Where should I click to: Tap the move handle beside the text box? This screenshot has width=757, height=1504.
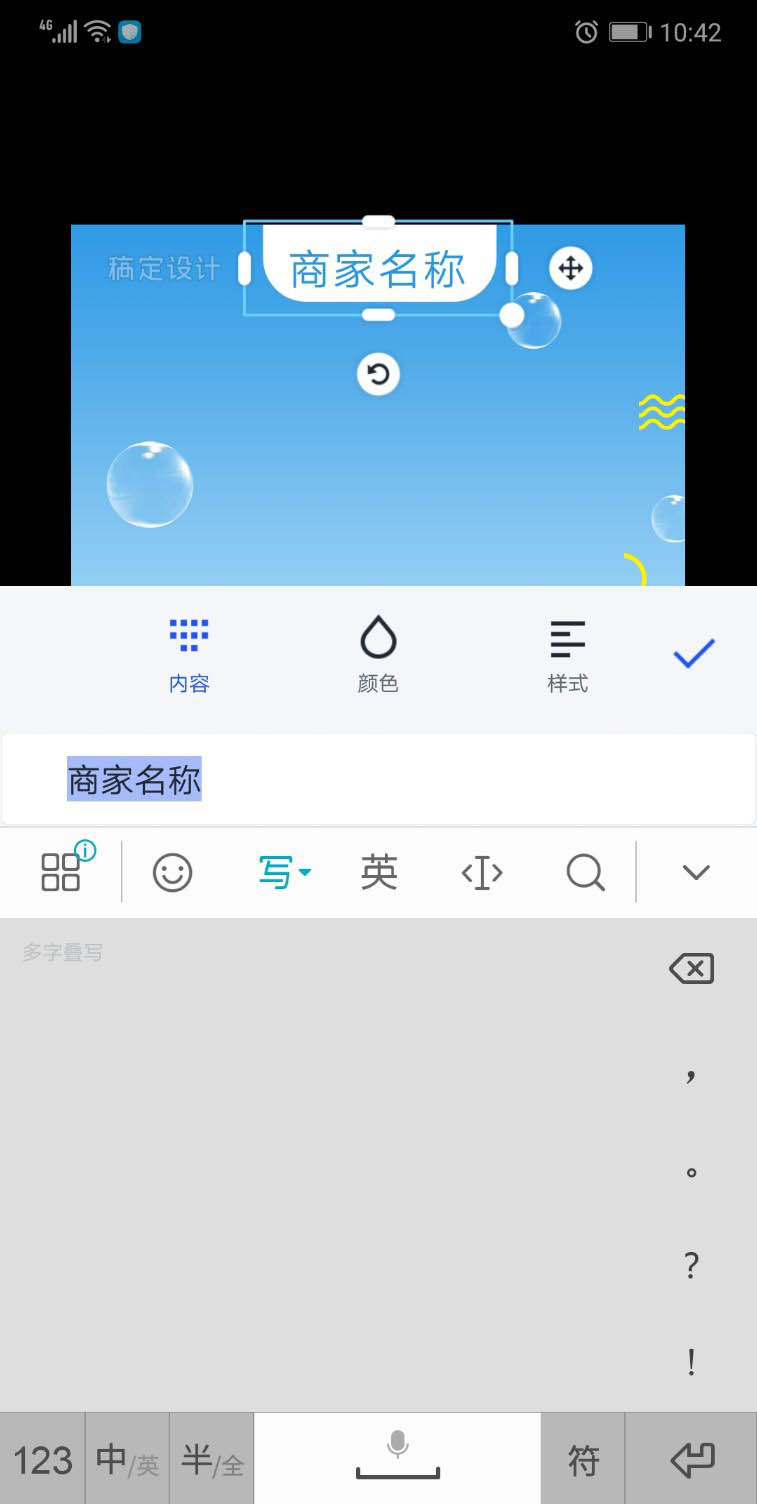[x=570, y=268]
